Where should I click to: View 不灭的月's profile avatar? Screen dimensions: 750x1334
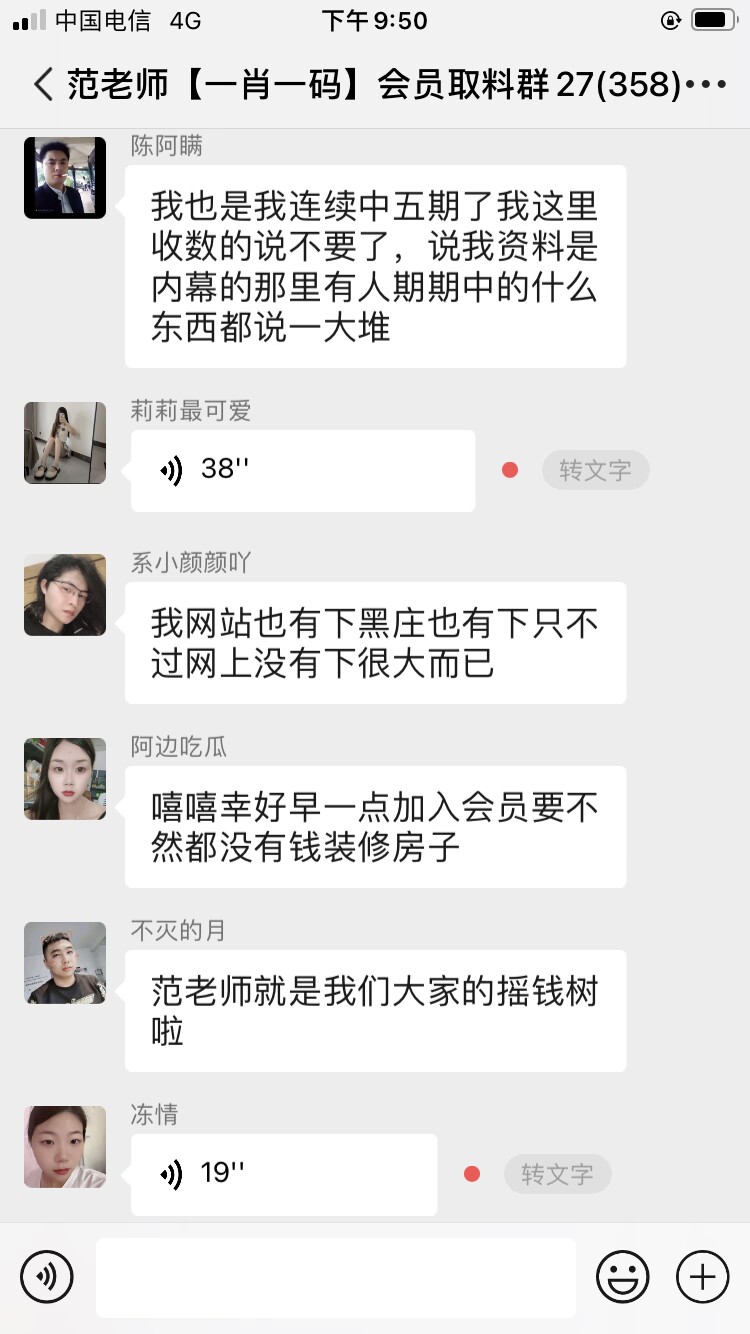click(x=65, y=963)
